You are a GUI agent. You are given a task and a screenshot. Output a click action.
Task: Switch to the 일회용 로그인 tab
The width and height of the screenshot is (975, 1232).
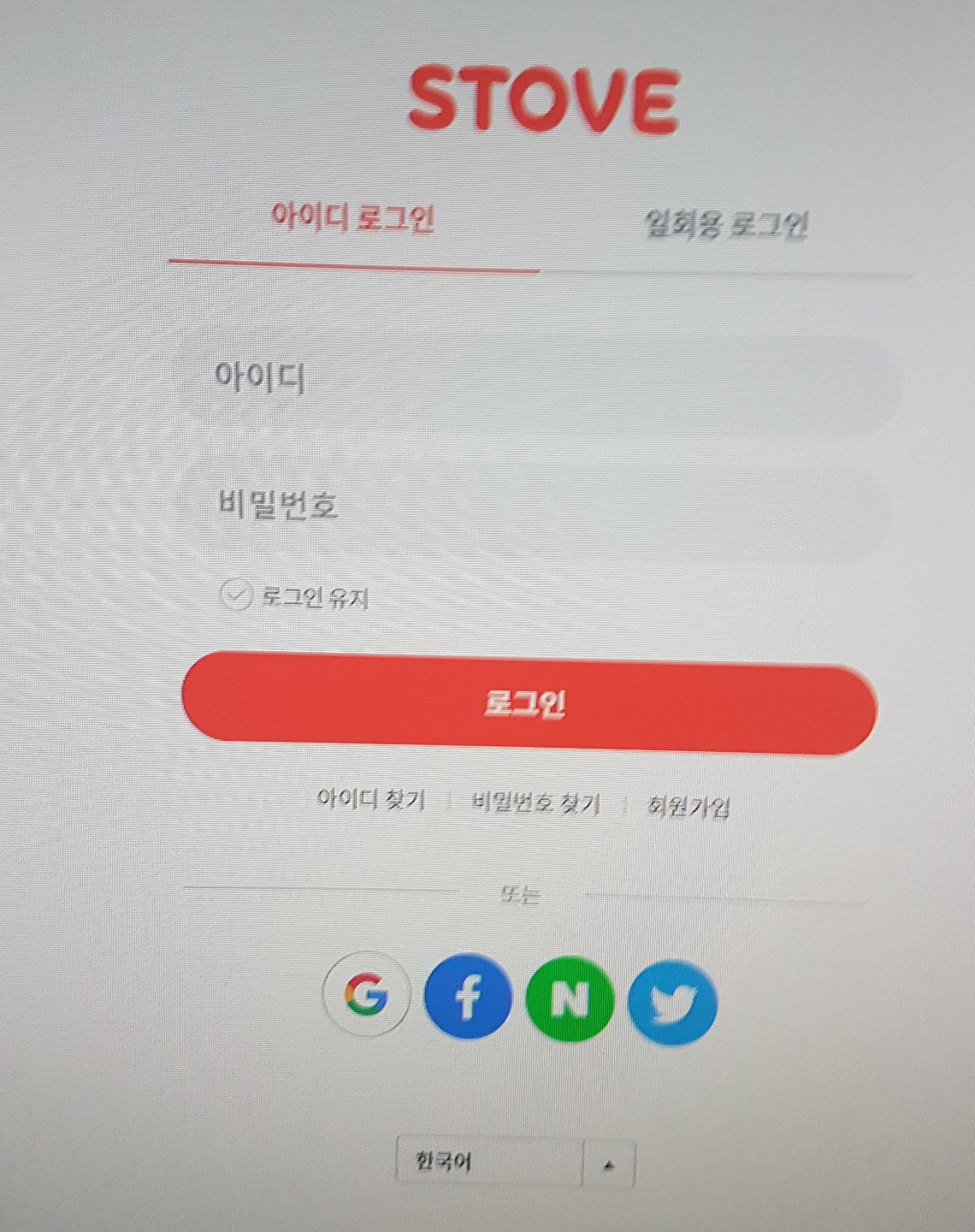point(725,225)
